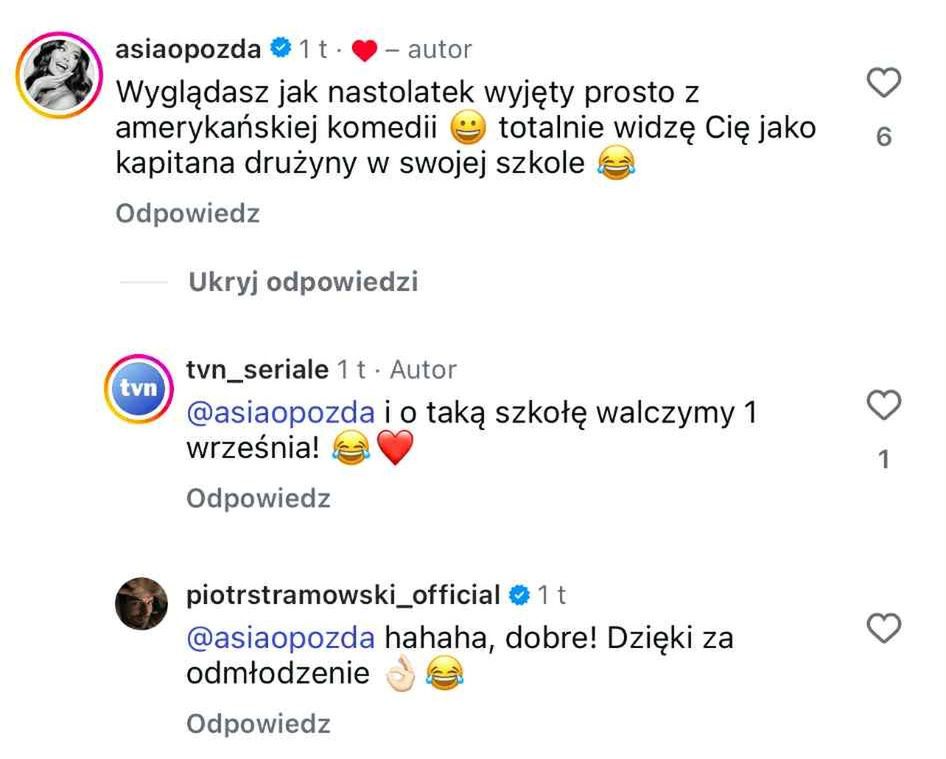Open piotrstramowski_official's profile avatar
The height and width of the screenshot is (759, 946).
(x=138, y=603)
